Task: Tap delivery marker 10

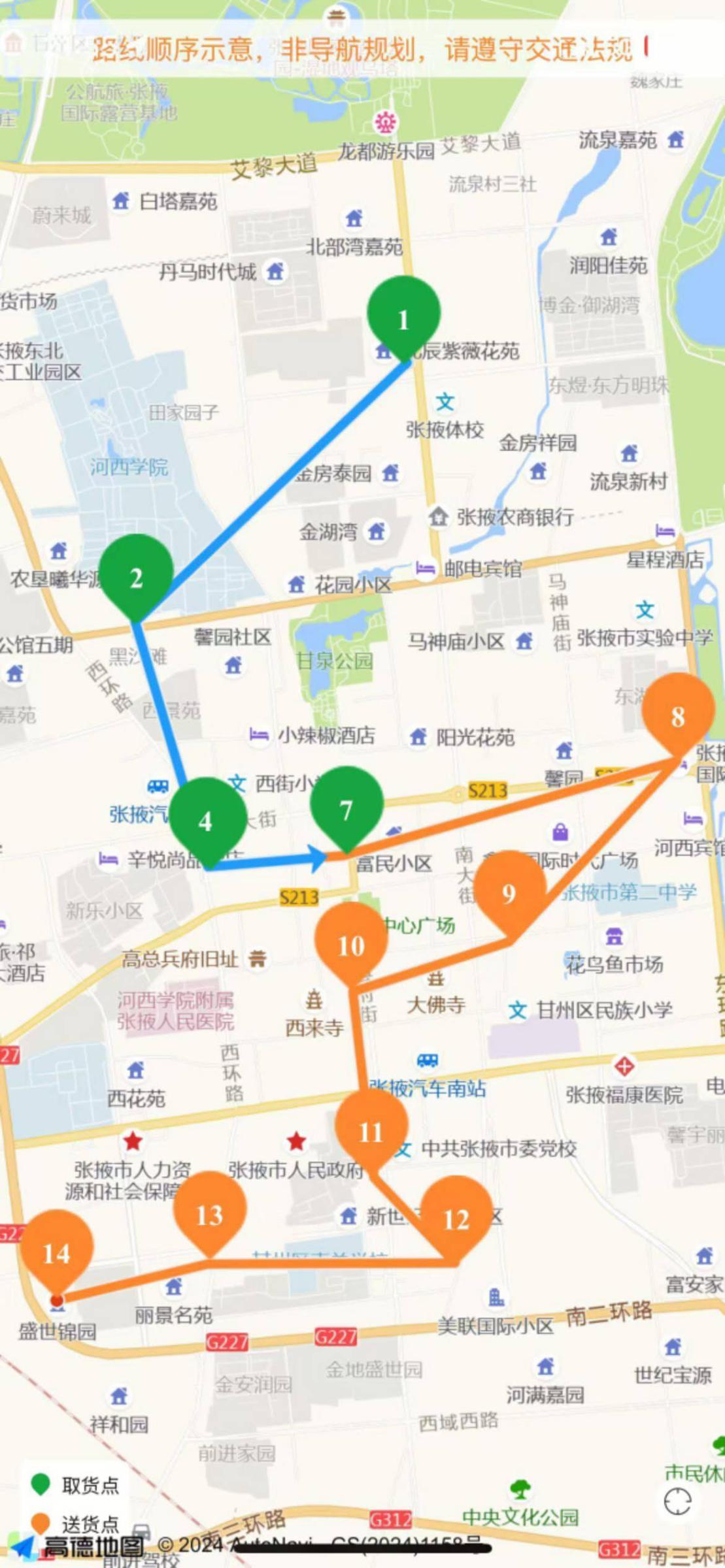Action: [351, 942]
